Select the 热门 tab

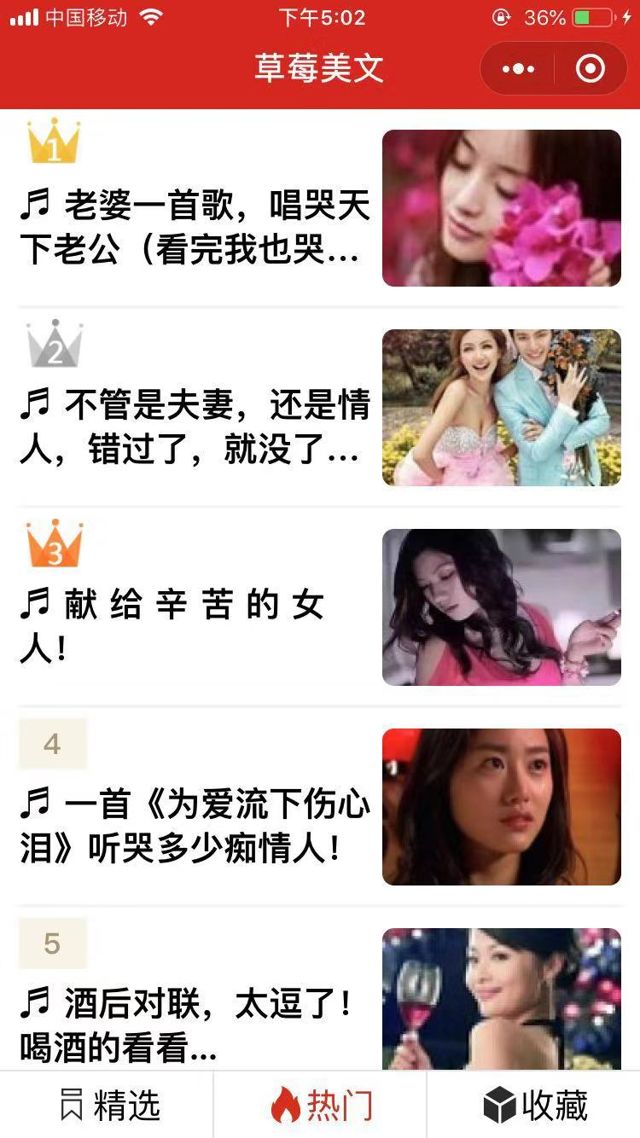pos(320,1105)
